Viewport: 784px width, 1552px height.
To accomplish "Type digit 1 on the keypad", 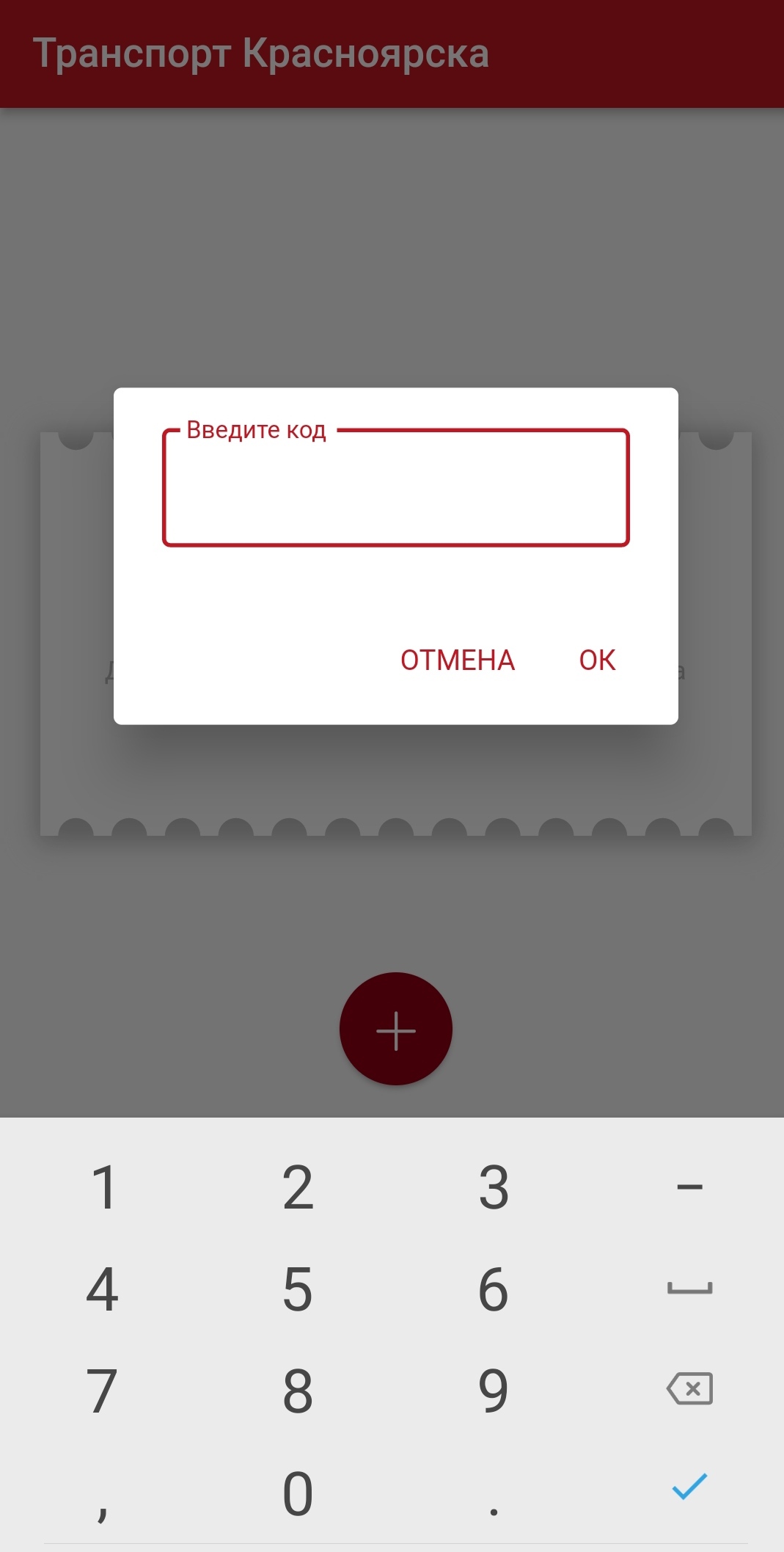I will [x=103, y=1187].
